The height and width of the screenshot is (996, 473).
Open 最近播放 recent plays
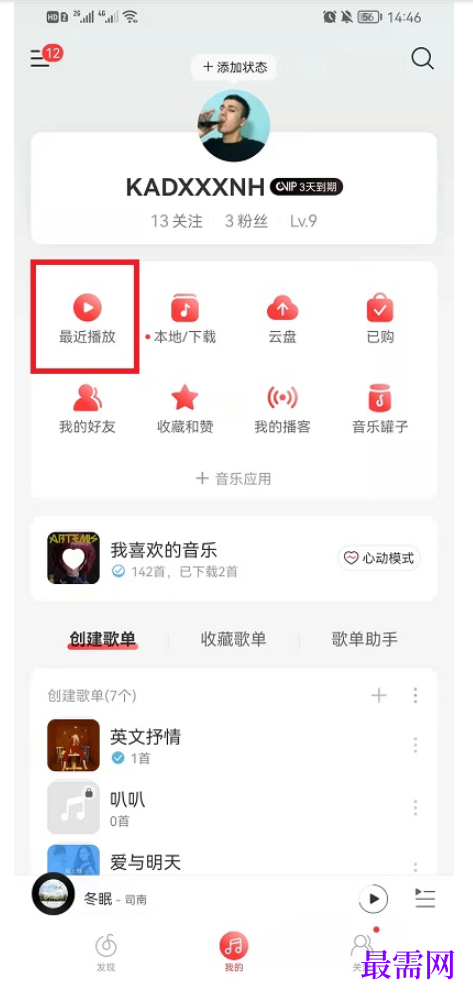point(87,319)
